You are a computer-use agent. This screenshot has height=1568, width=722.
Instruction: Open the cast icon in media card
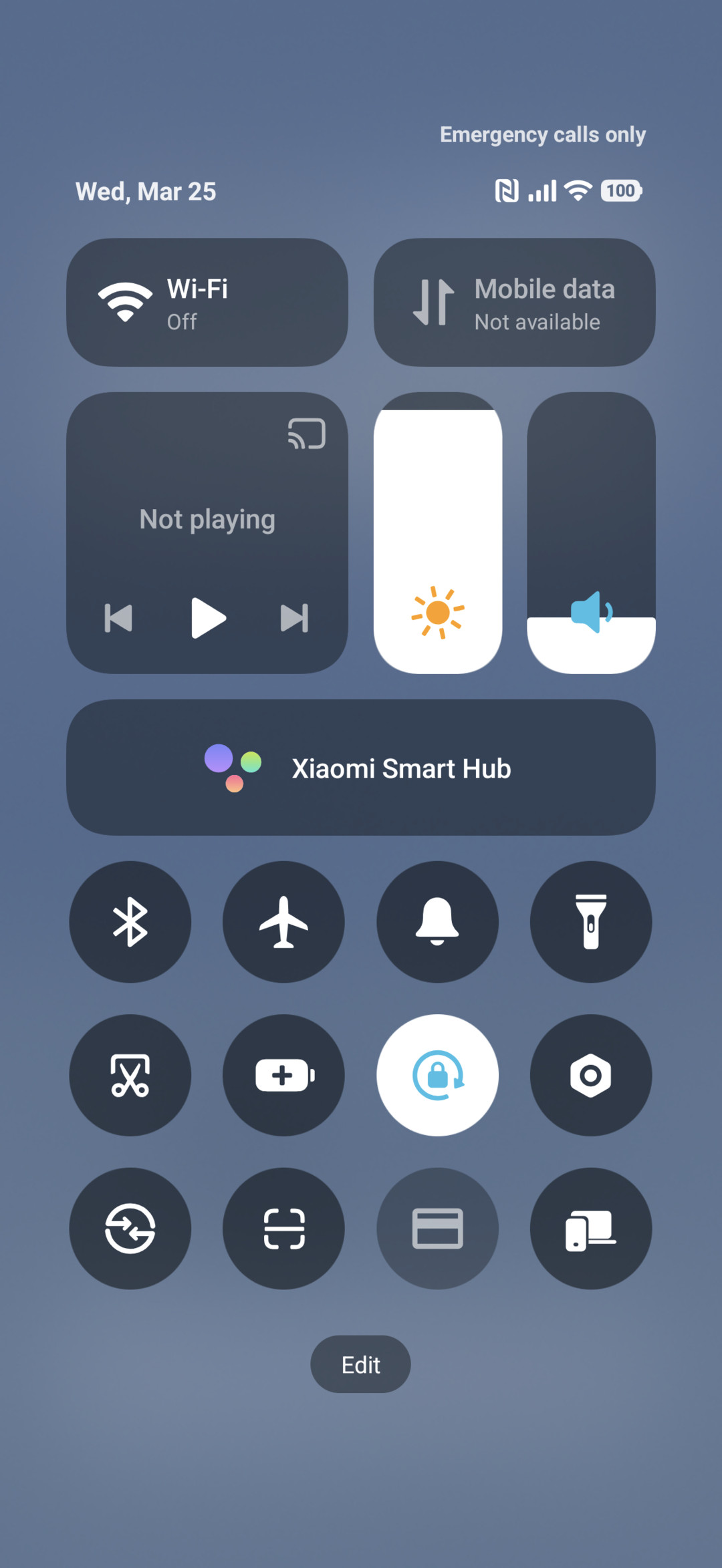point(307,434)
